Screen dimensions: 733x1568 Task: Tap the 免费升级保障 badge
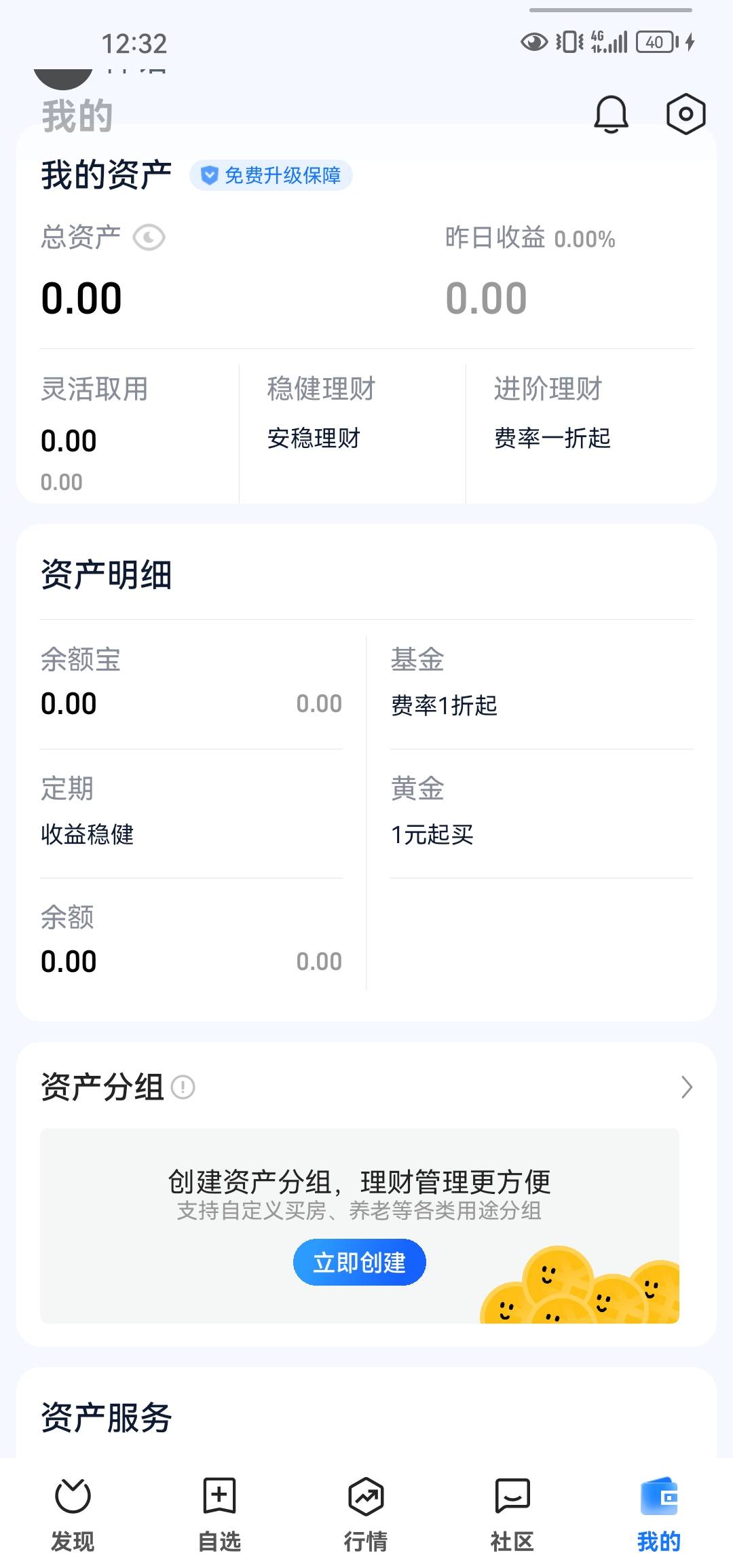271,176
